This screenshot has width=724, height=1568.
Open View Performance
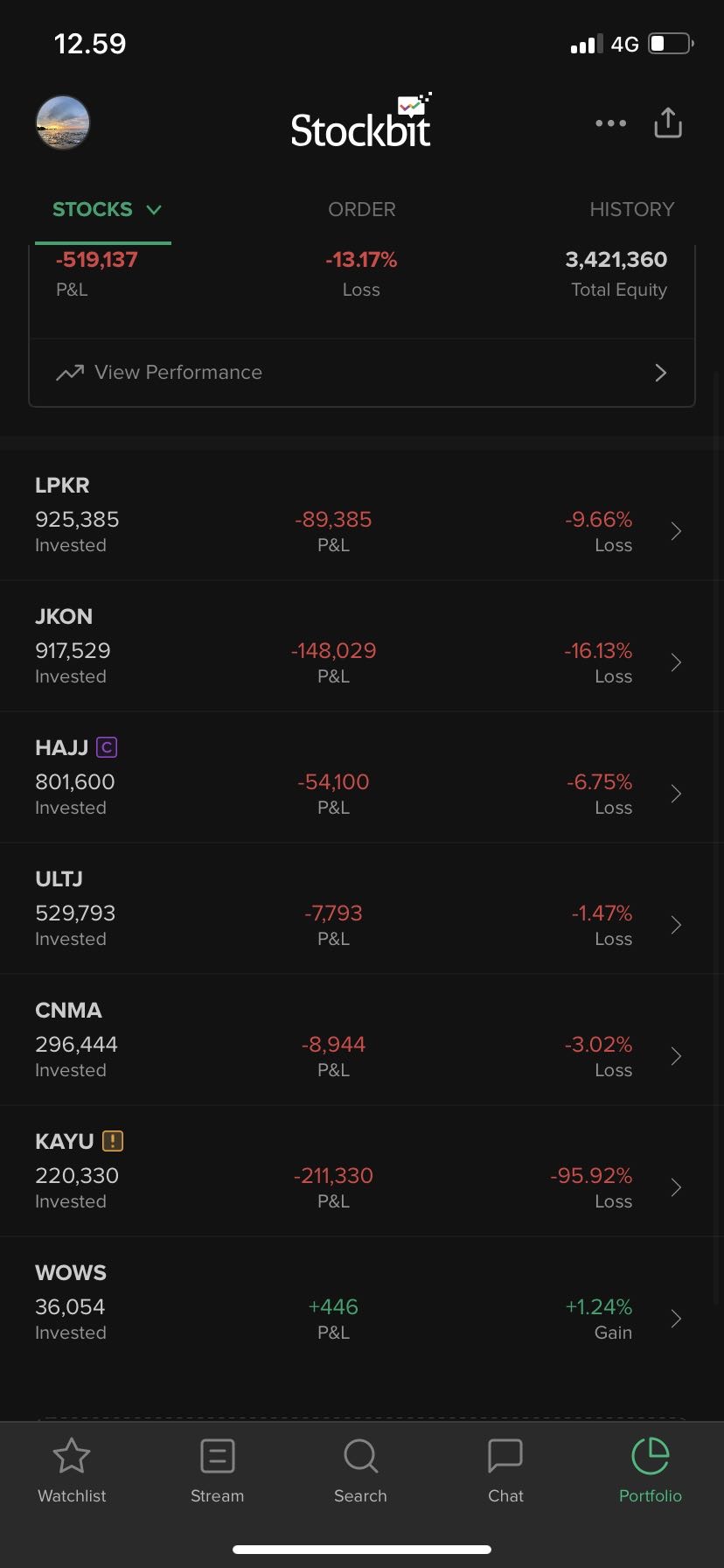pyautogui.click(x=361, y=373)
